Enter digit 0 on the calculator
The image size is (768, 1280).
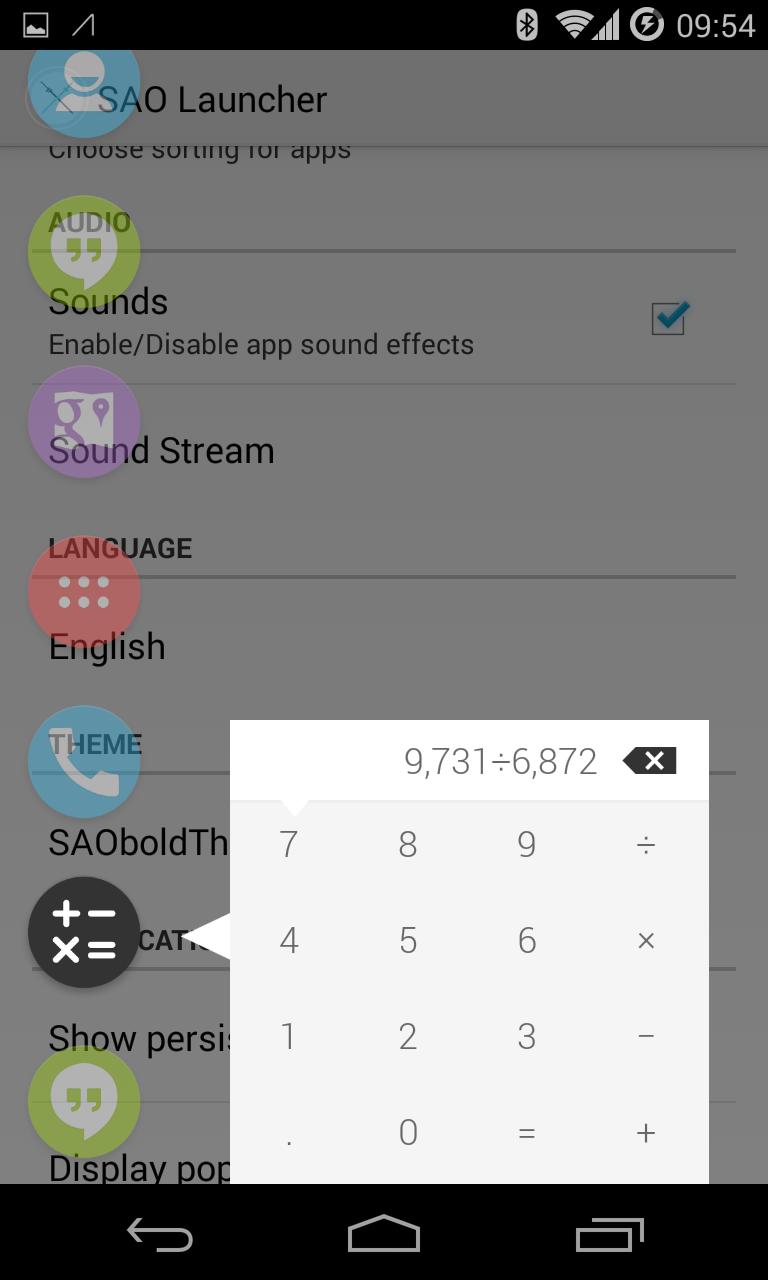408,1133
